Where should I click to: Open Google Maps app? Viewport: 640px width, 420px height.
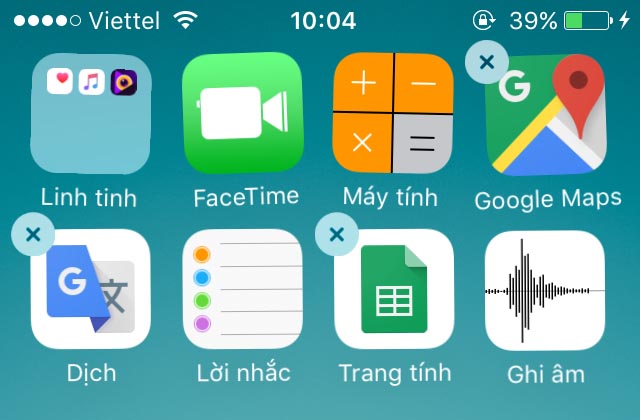(545, 112)
